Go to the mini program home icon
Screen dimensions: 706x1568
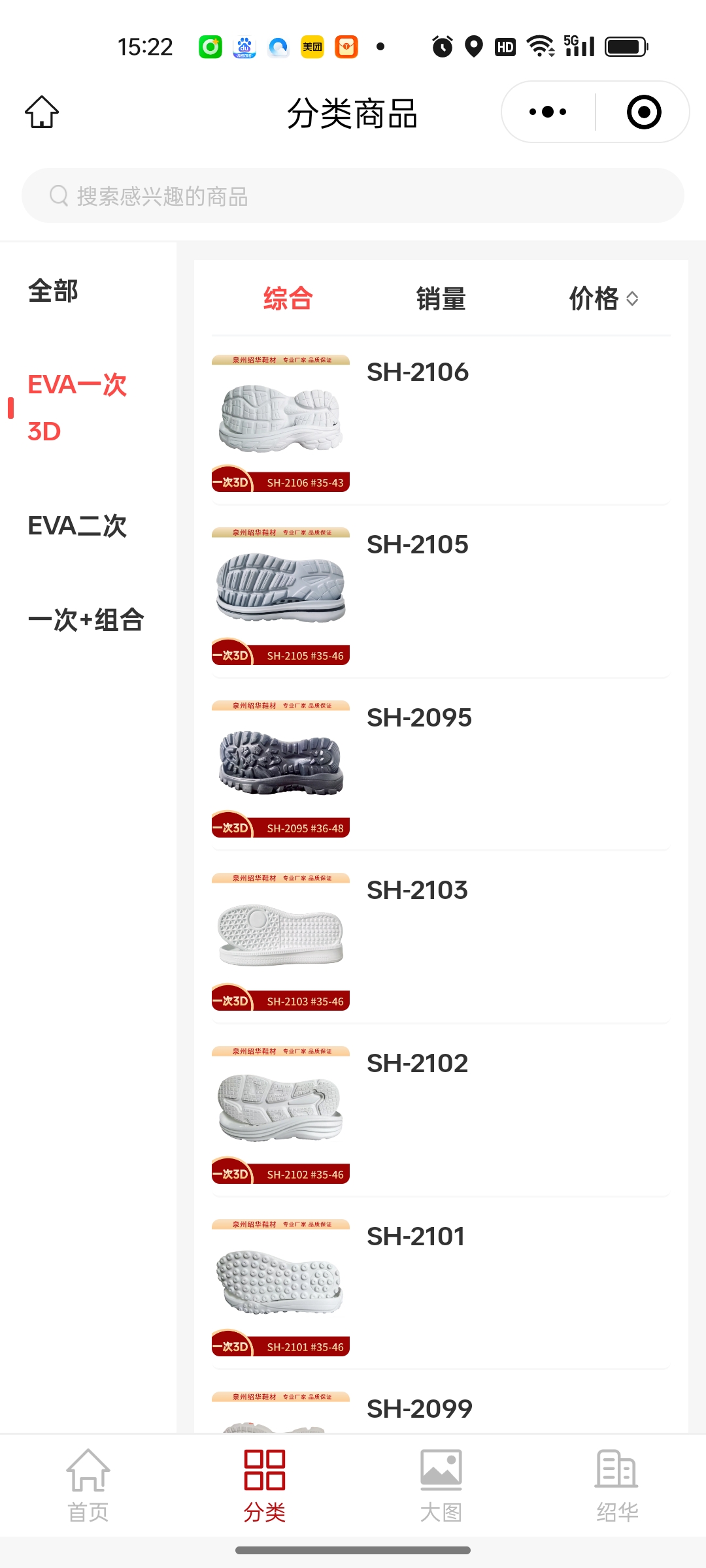(x=42, y=112)
